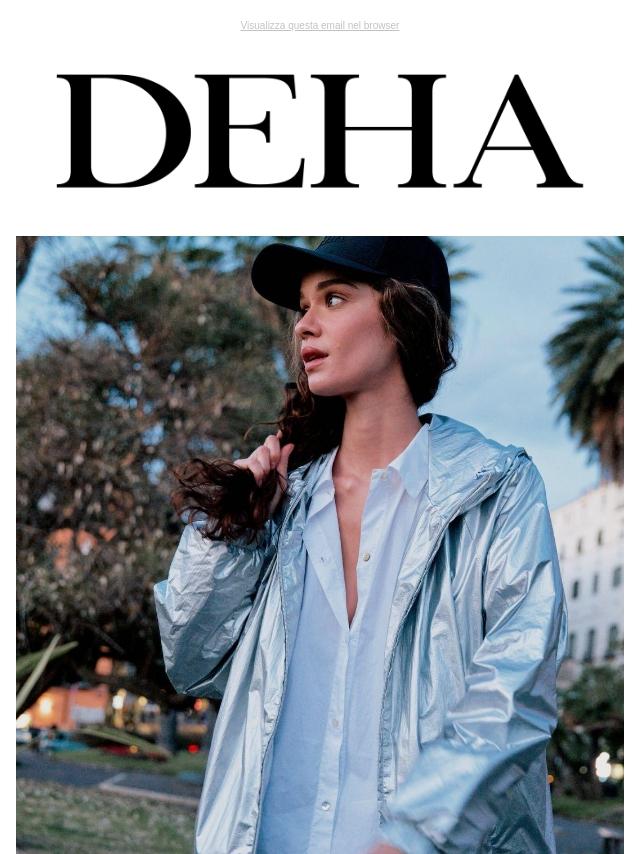Open the 'Visualizza questa email nel browser' link
The image size is (640, 854).
point(319,26)
